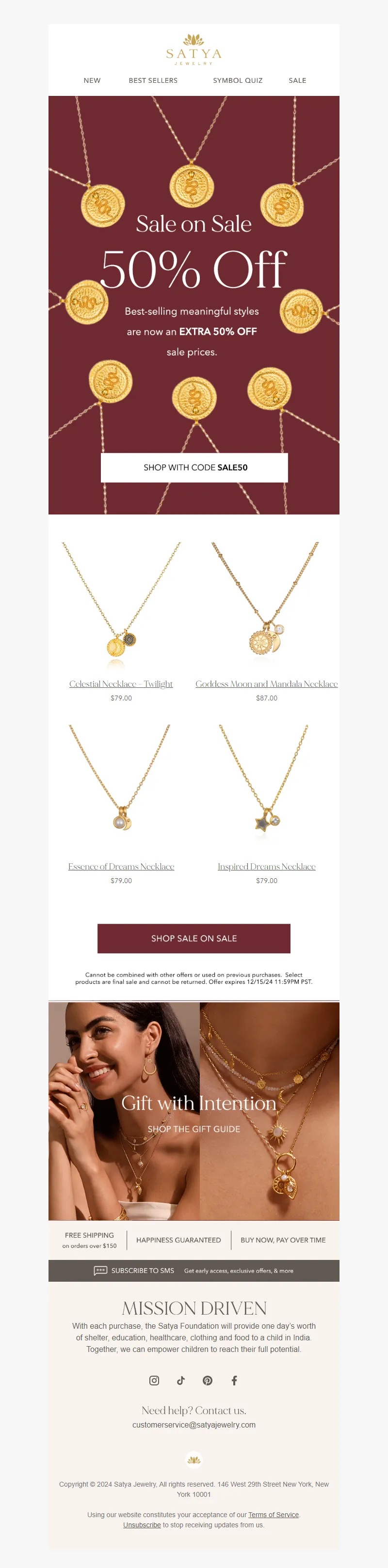Email customerservice@satyajewelry.com
The width and height of the screenshot is (388, 1568).
(x=194, y=1425)
